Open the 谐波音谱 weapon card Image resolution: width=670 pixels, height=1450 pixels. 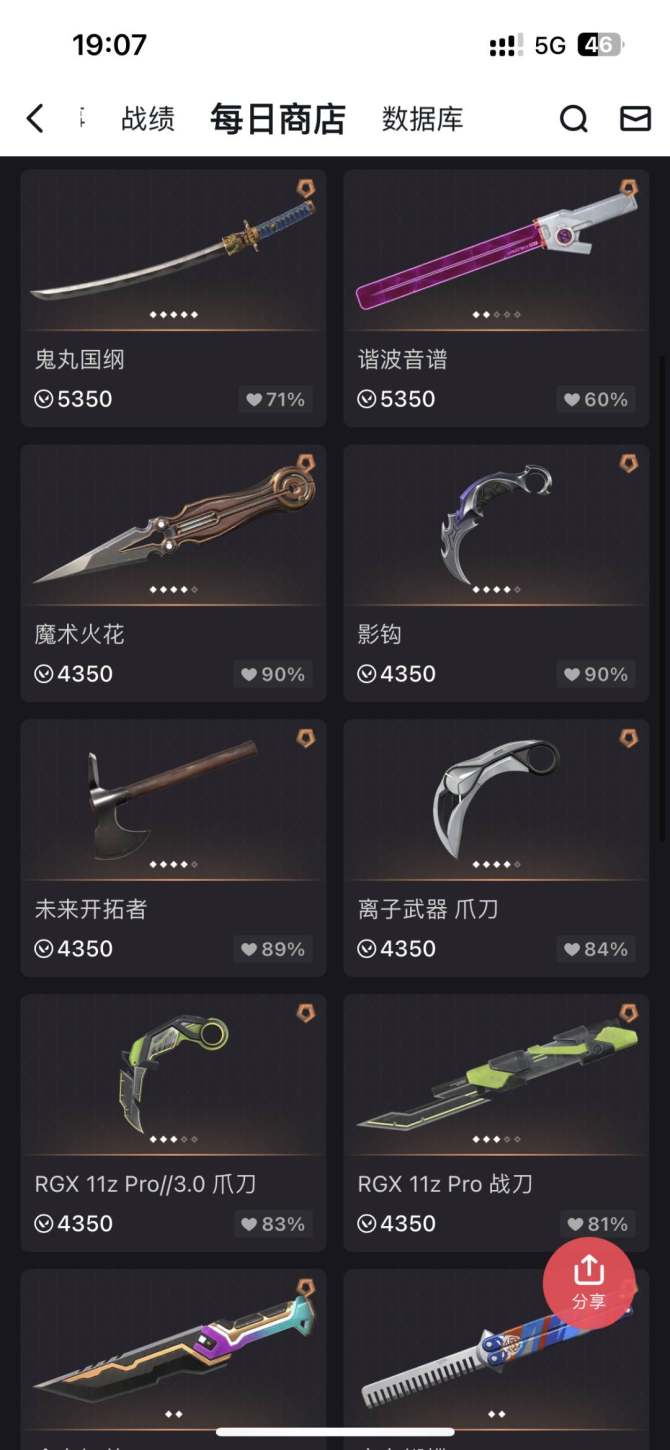(x=496, y=270)
